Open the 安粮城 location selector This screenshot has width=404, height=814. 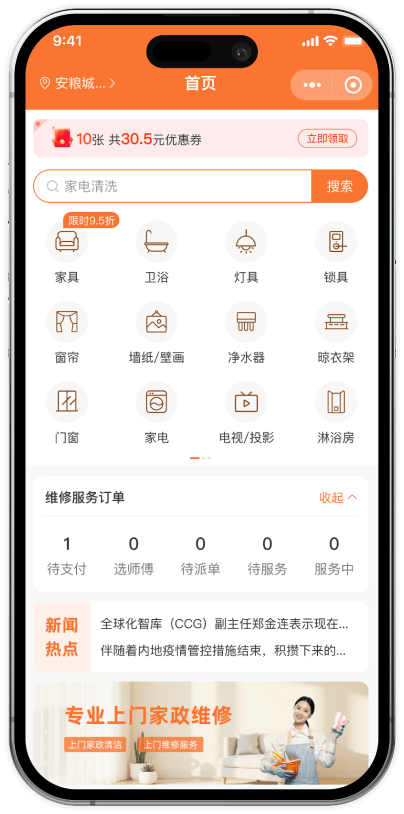[77, 83]
